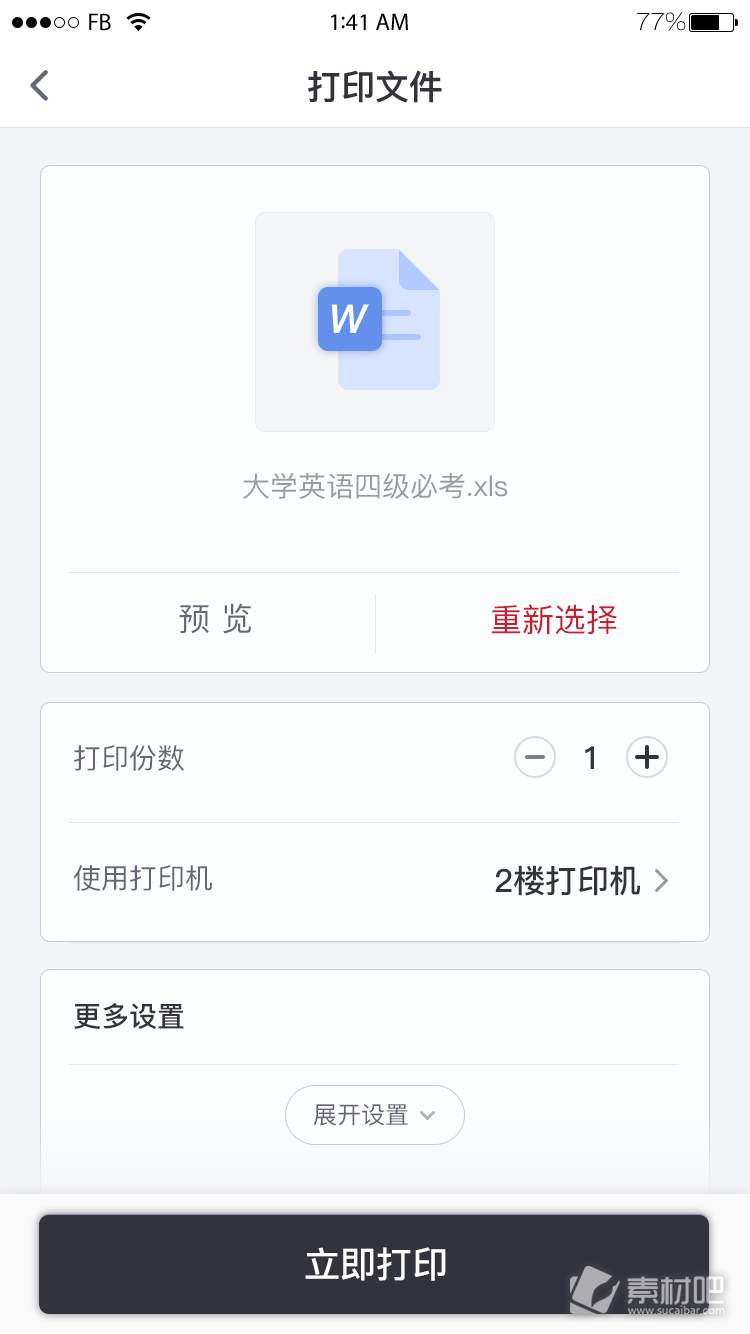Expand 展开设置 for more settings

[x=375, y=1115]
